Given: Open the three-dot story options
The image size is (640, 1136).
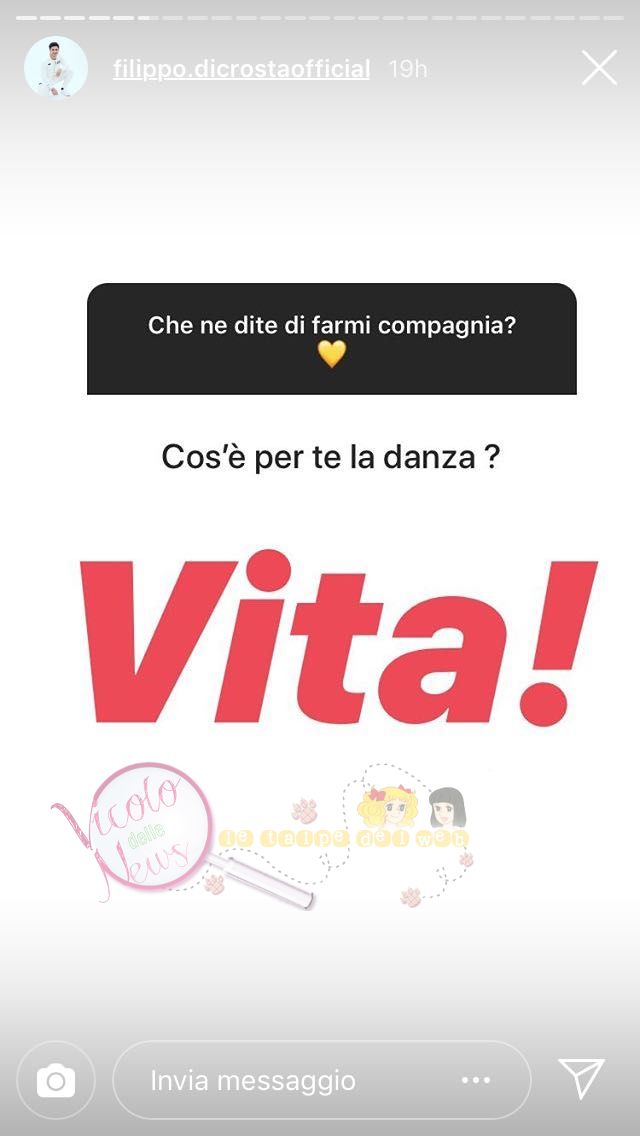Looking at the screenshot, I should click(x=476, y=1080).
